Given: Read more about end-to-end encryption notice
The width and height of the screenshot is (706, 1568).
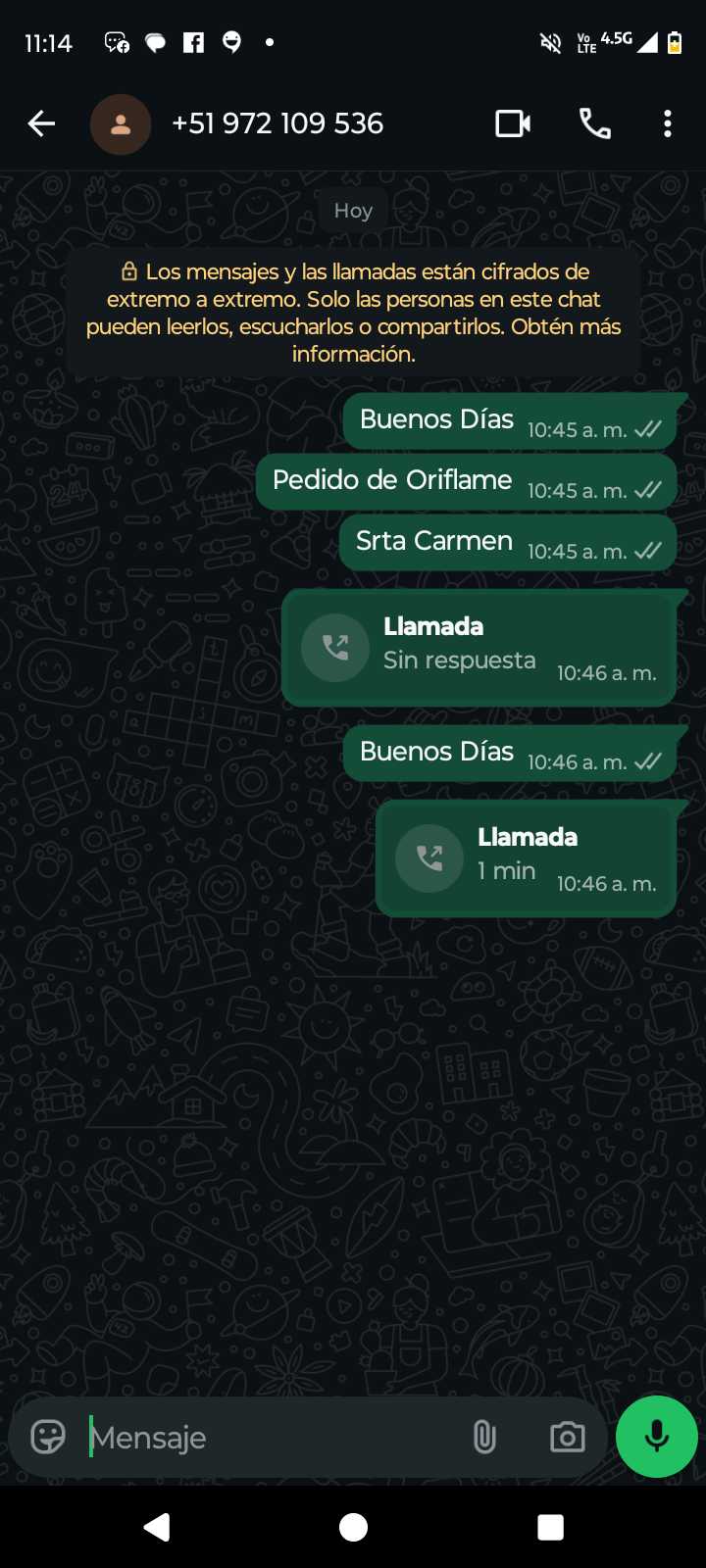Looking at the screenshot, I should coord(353,313).
